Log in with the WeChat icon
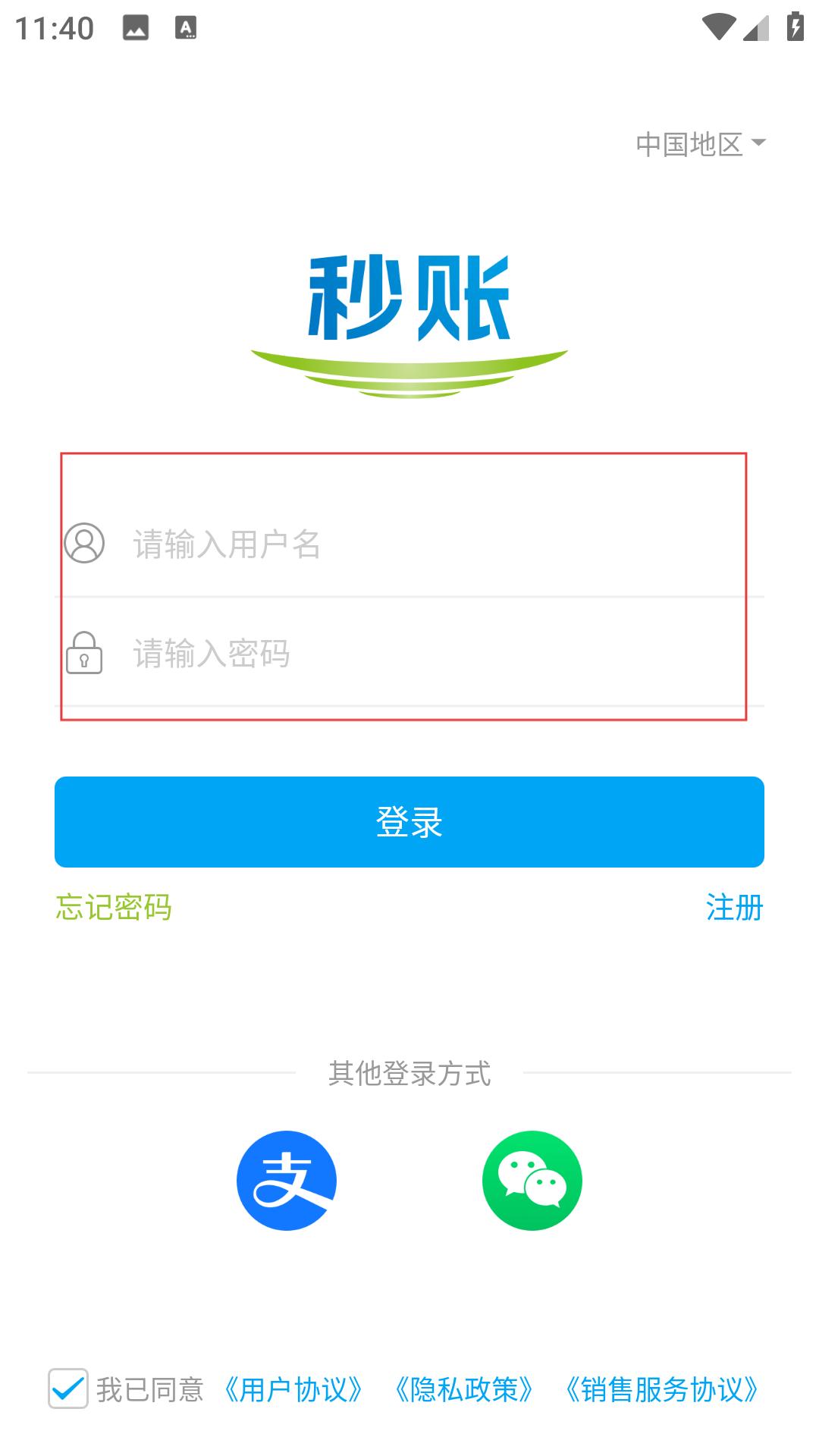Viewport: 819px width, 1456px height. [532, 1181]
